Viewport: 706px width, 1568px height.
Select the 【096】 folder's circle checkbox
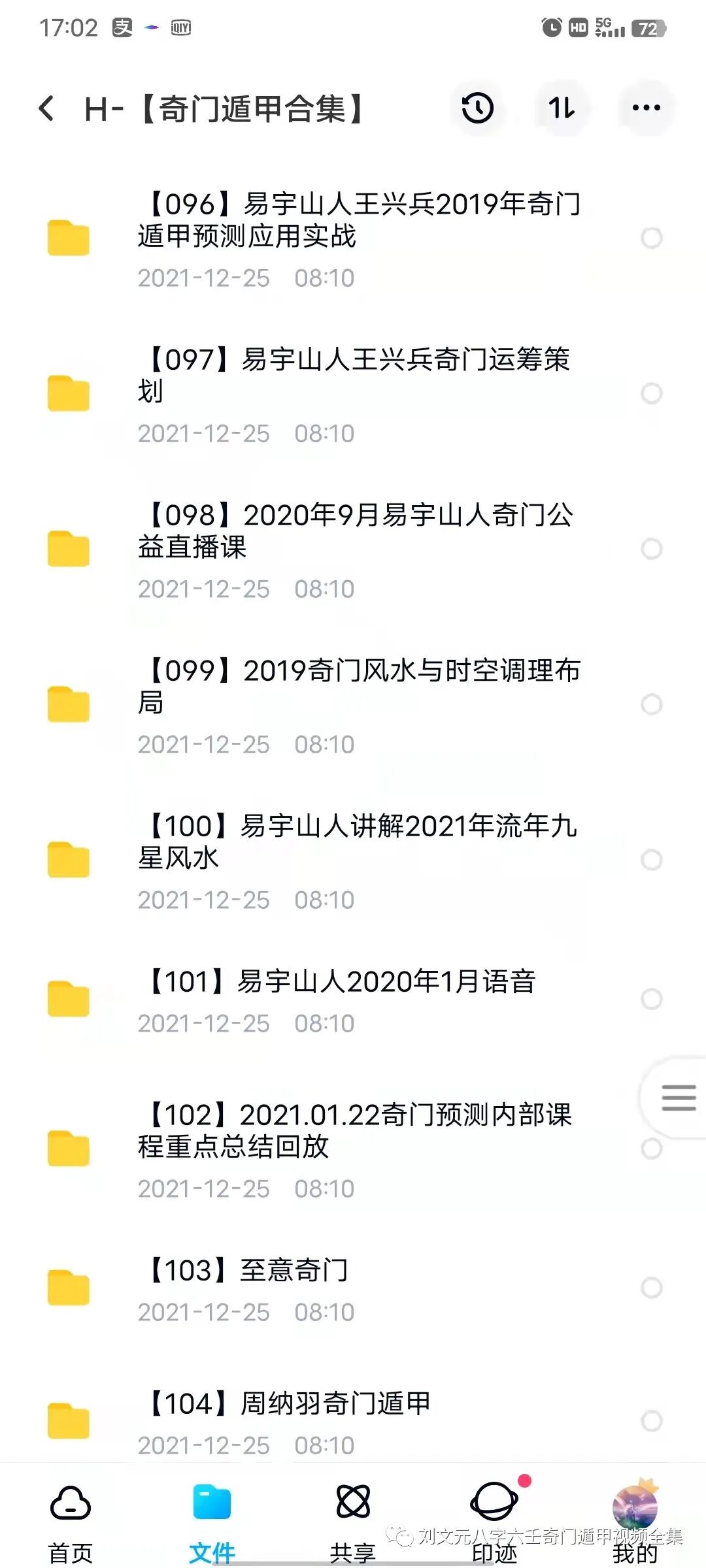tap(651, 238)
